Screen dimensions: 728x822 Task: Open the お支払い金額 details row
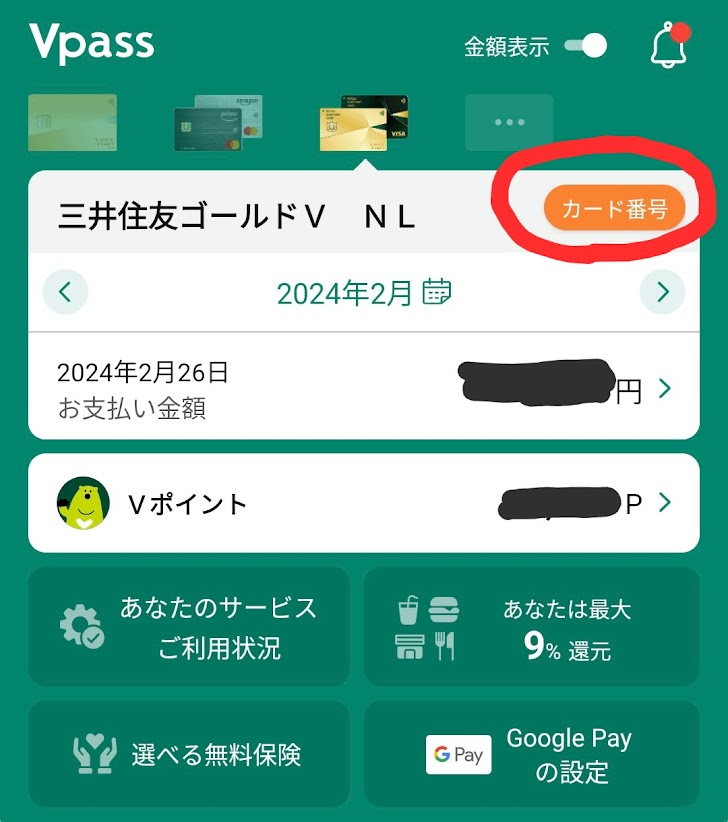pos(364,390)
